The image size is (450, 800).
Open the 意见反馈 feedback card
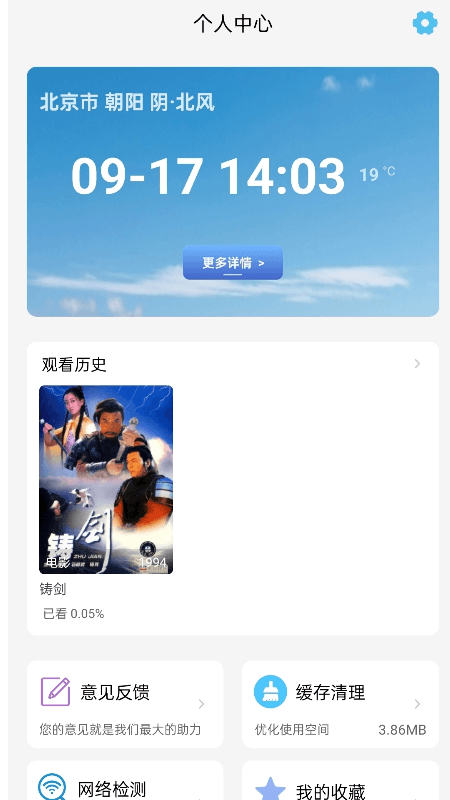click(x=125, y=704)
